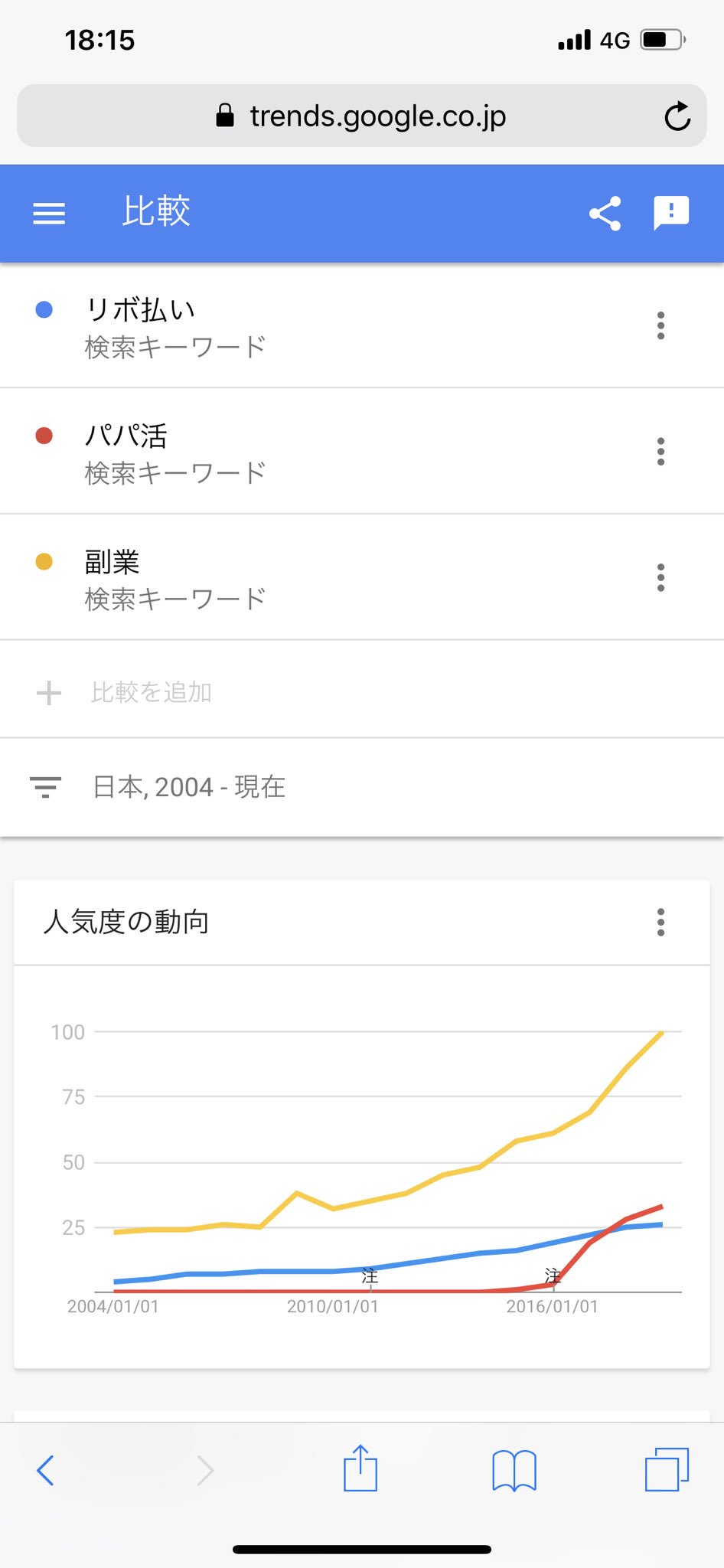Open the 人気度の動向 chart overflow menu
Image resolution: width=724 pixels, height=1568 pixels.
pos(660,922)
